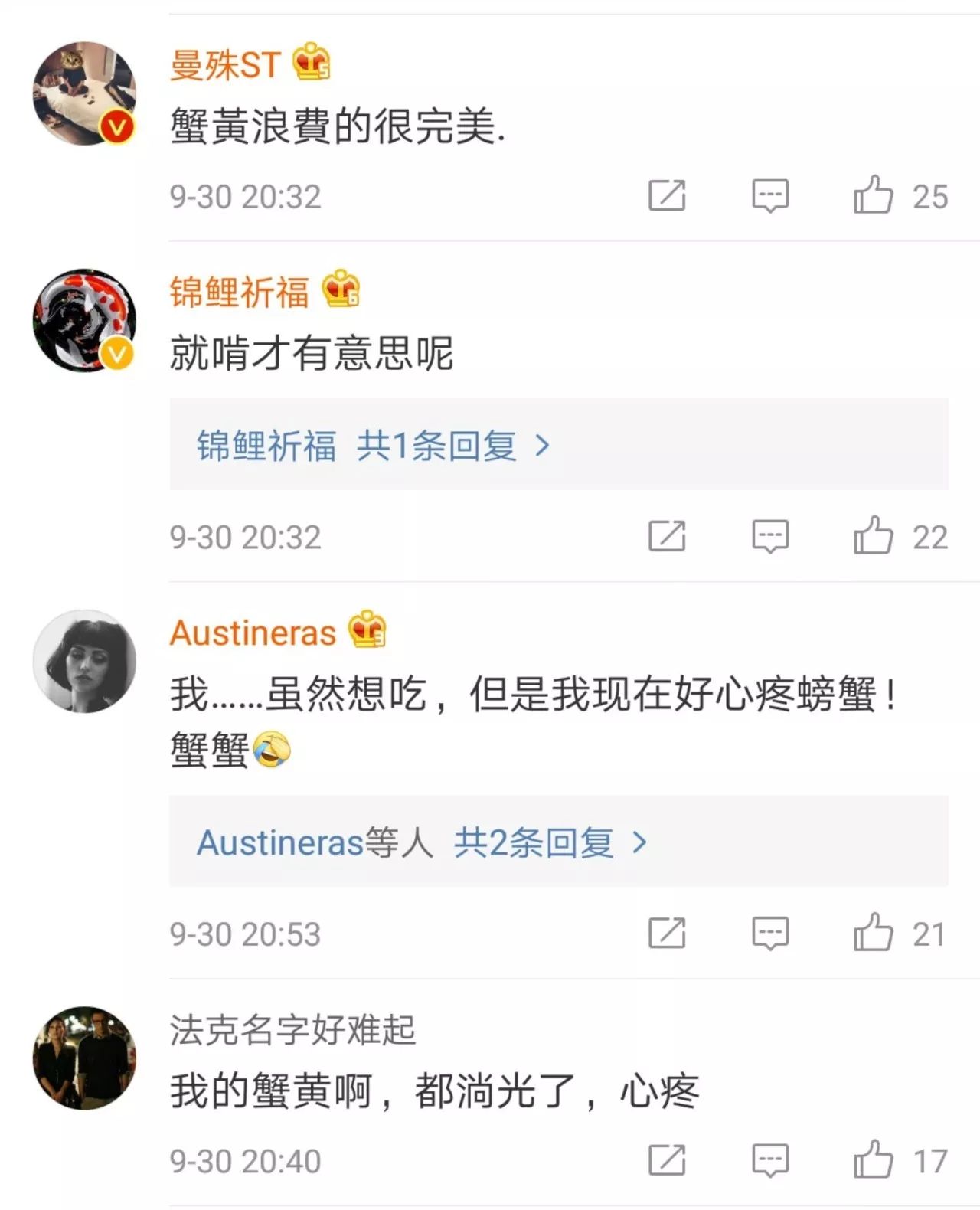Repost 曼殊ST's comment
This screenshot has height=1210, width=980.
tap(667, 195)
